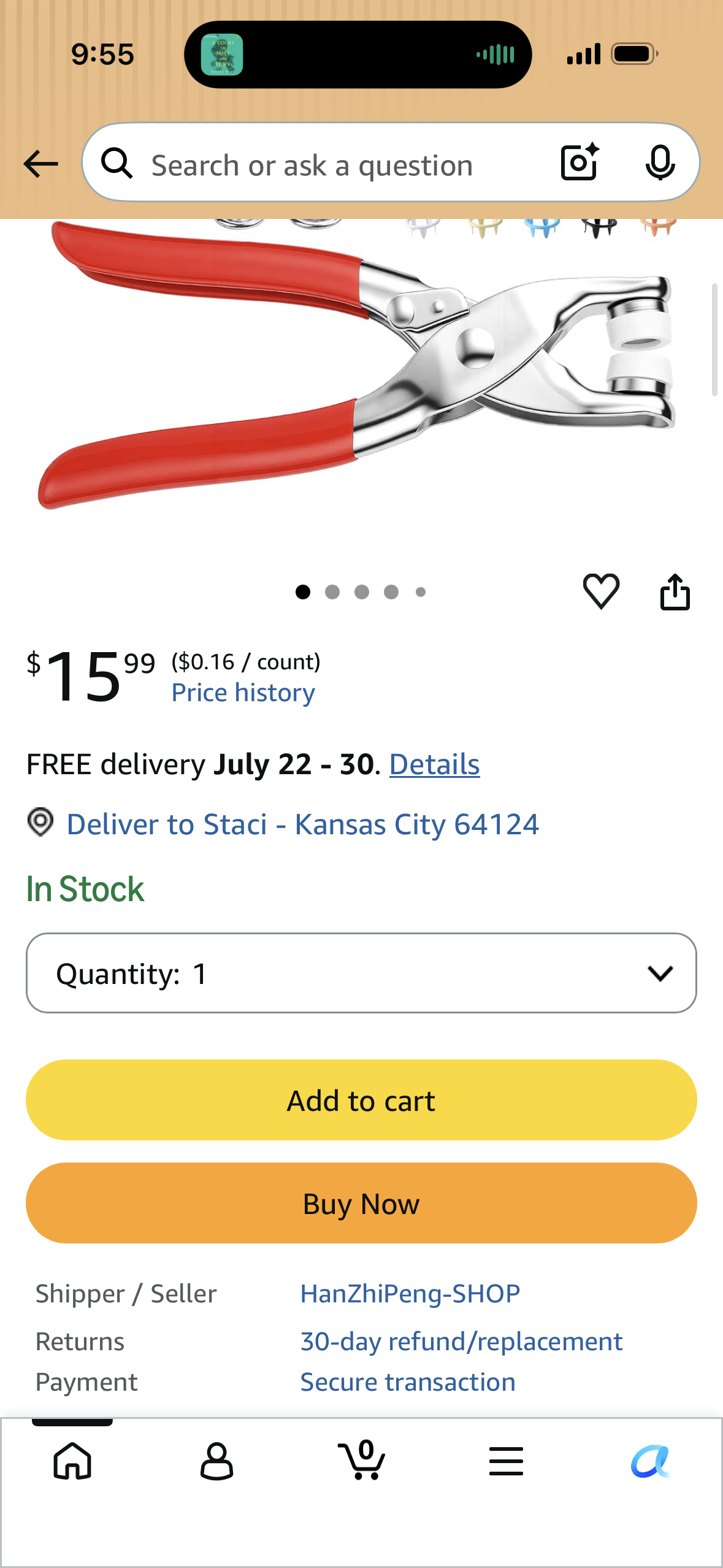Open seller HanZhiPeng-SHOP
The image size is (723, 1568).
410,1294
